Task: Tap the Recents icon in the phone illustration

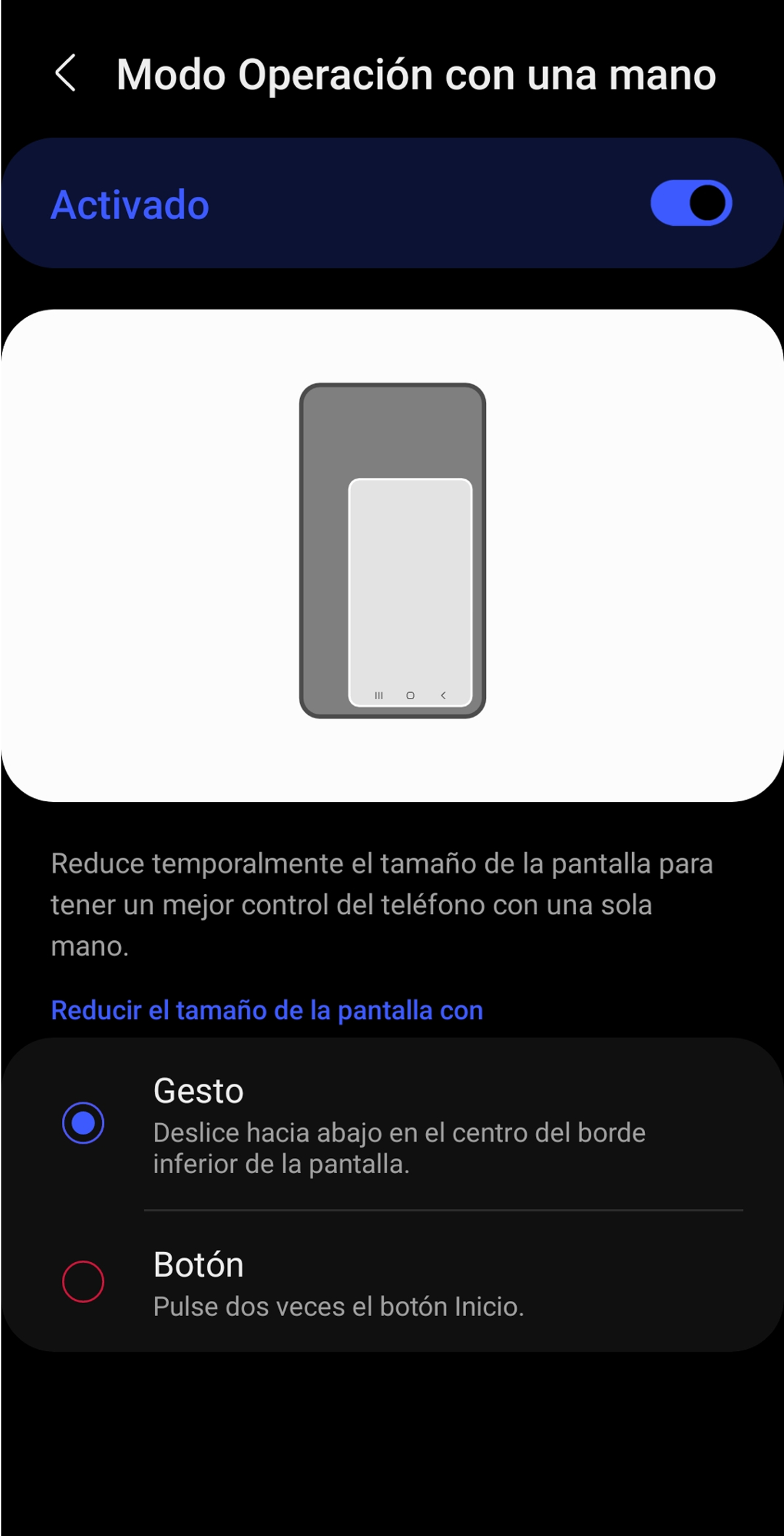Action: point(379,694)
